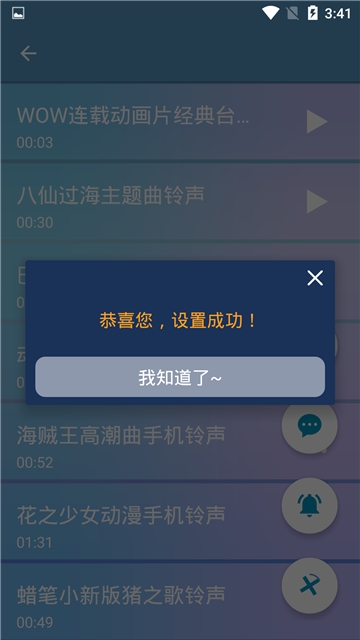Open the 蜡笔小新版猪之歌铃声 row

(180, 602)
